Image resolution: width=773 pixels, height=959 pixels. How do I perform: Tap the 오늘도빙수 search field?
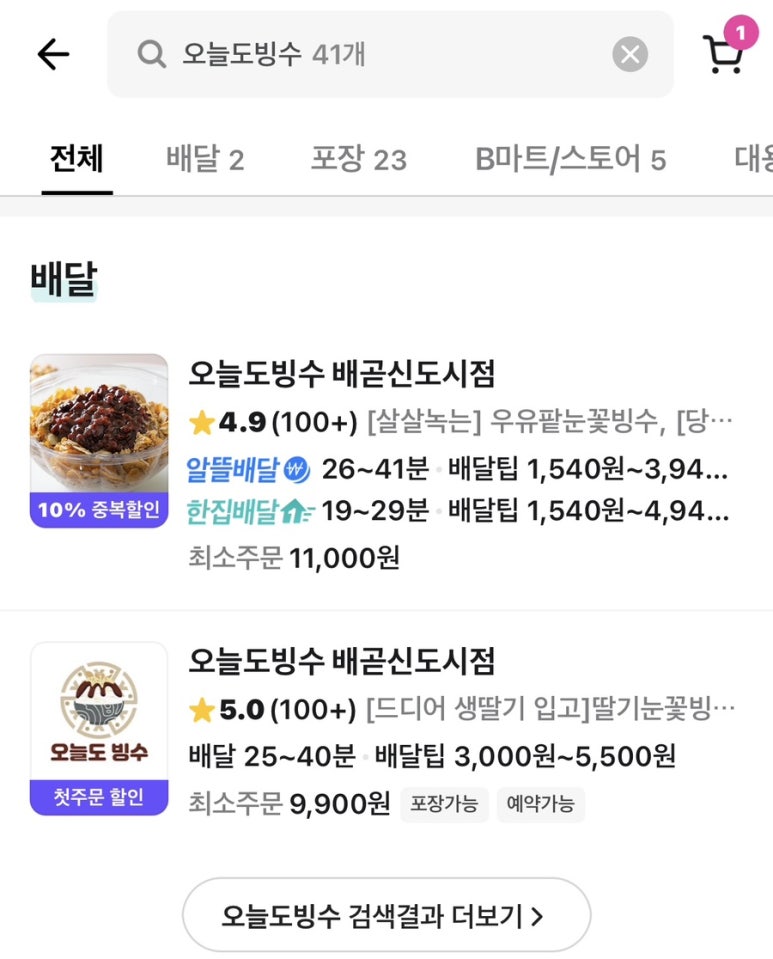(x=380, y=55)
